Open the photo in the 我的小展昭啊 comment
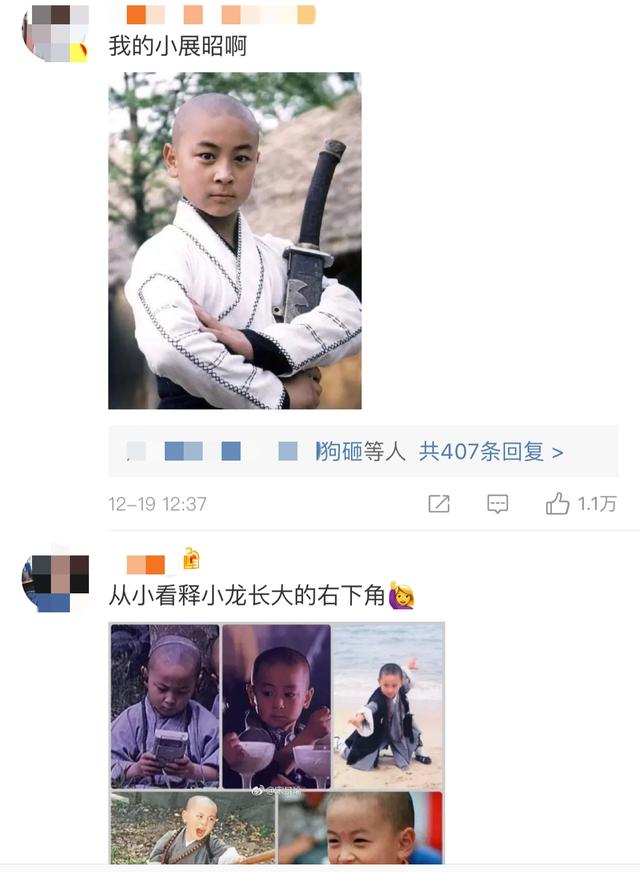Screen dimensions: 640x872 (x=234, y=240)
